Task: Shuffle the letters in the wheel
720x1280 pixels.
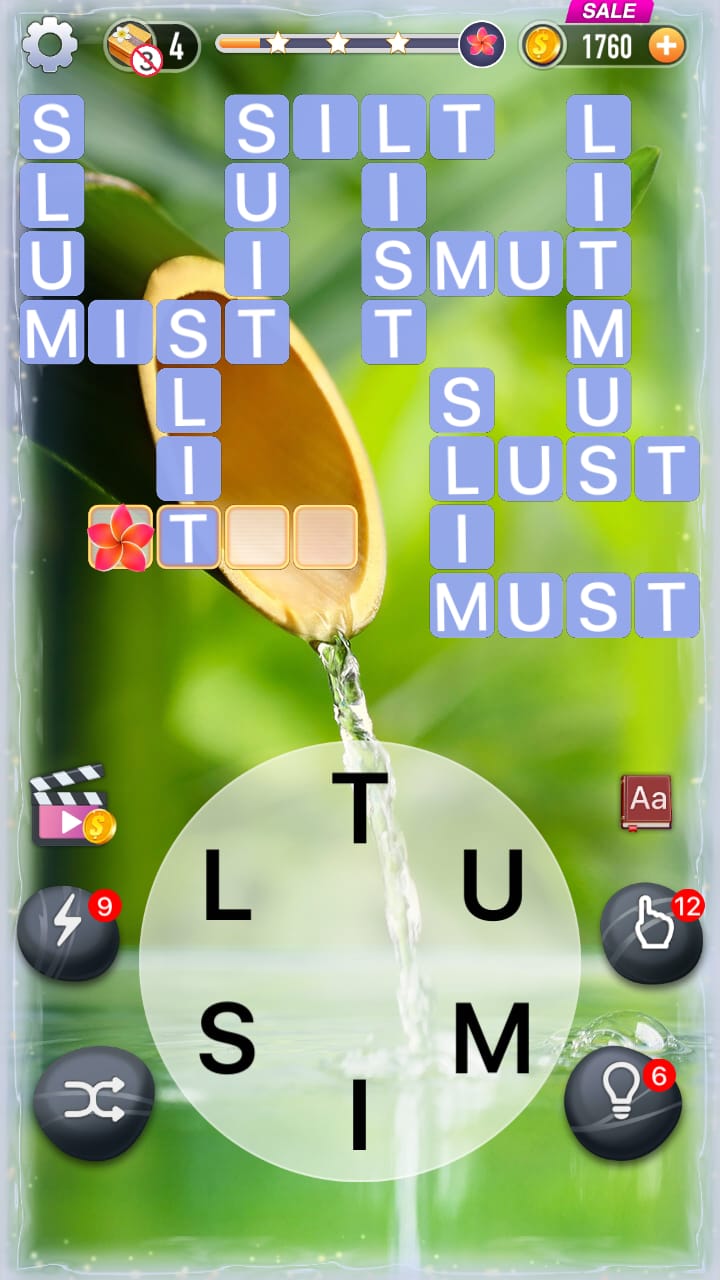Action: (x=93, y=1102)
